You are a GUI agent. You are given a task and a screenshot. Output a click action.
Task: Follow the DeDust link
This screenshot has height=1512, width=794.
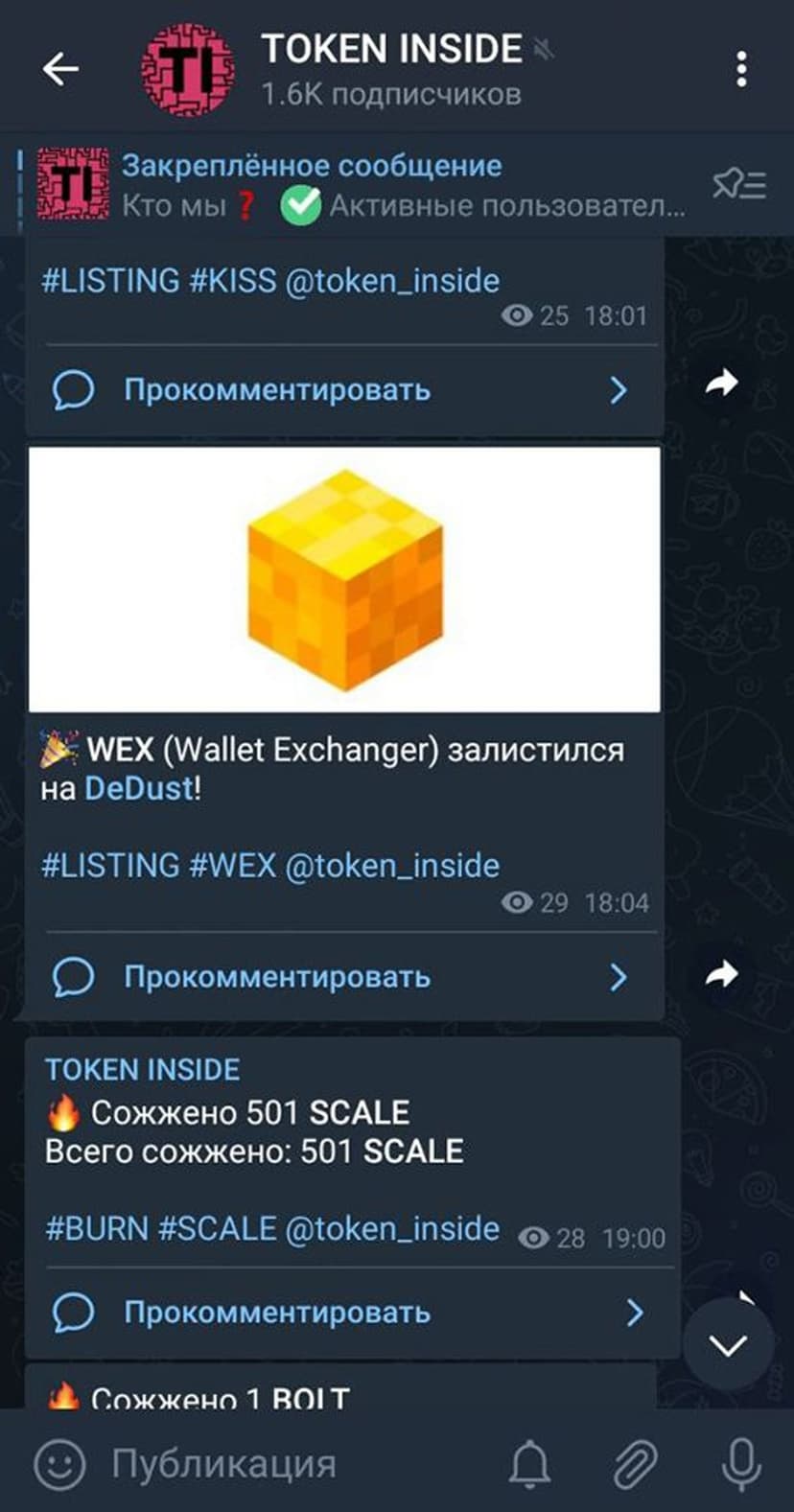pyautogui.click(x=139, y=788)
